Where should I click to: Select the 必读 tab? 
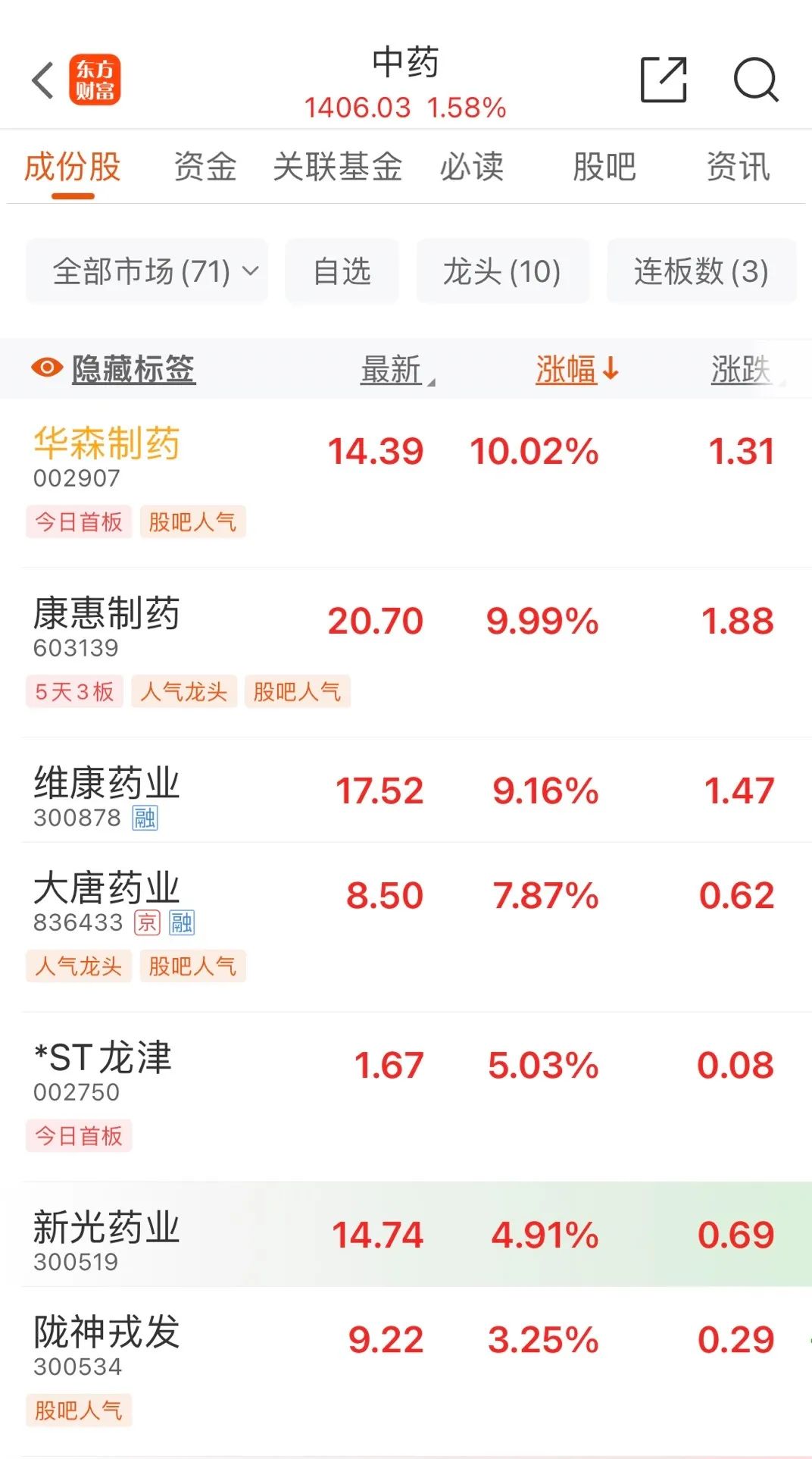point(471,167)
